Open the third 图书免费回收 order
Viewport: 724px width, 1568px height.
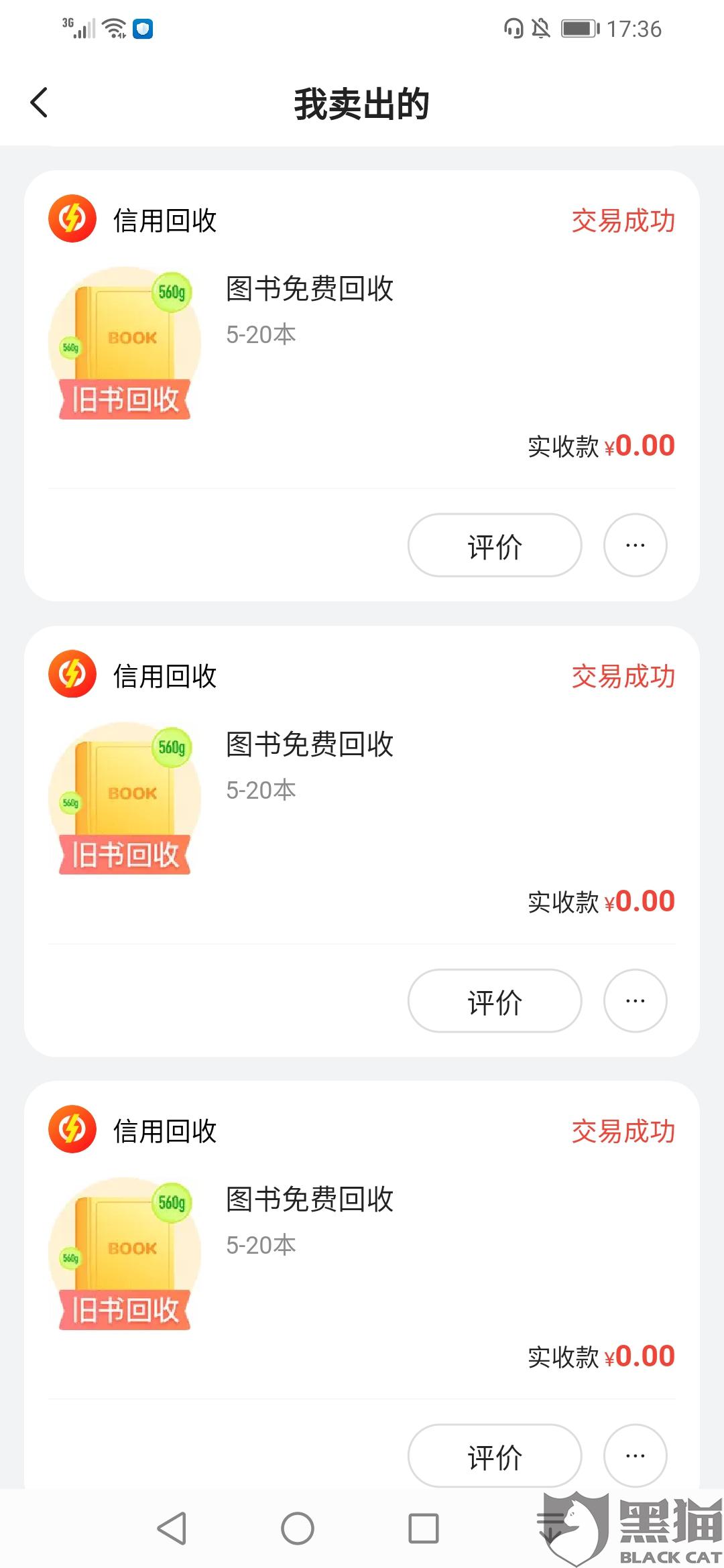point(310,1200)
